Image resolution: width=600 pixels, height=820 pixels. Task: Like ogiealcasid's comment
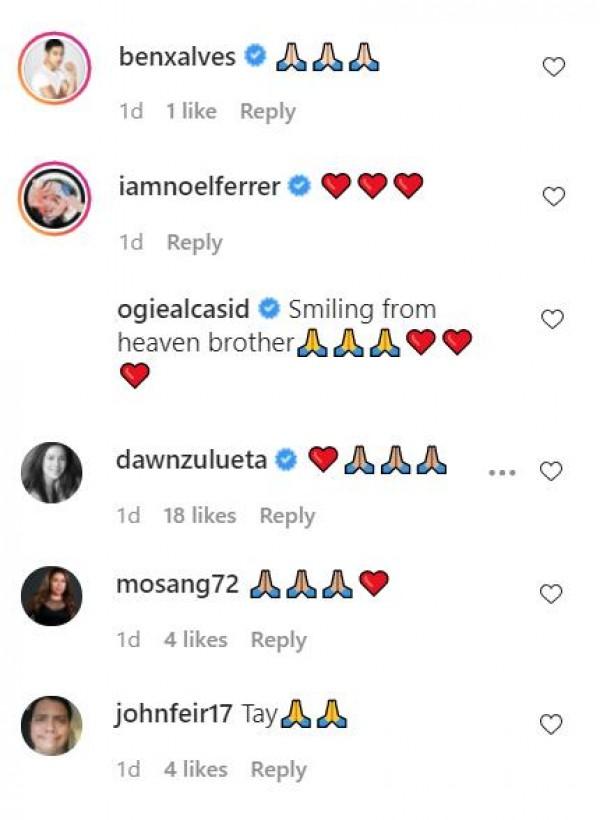(553, 319)
